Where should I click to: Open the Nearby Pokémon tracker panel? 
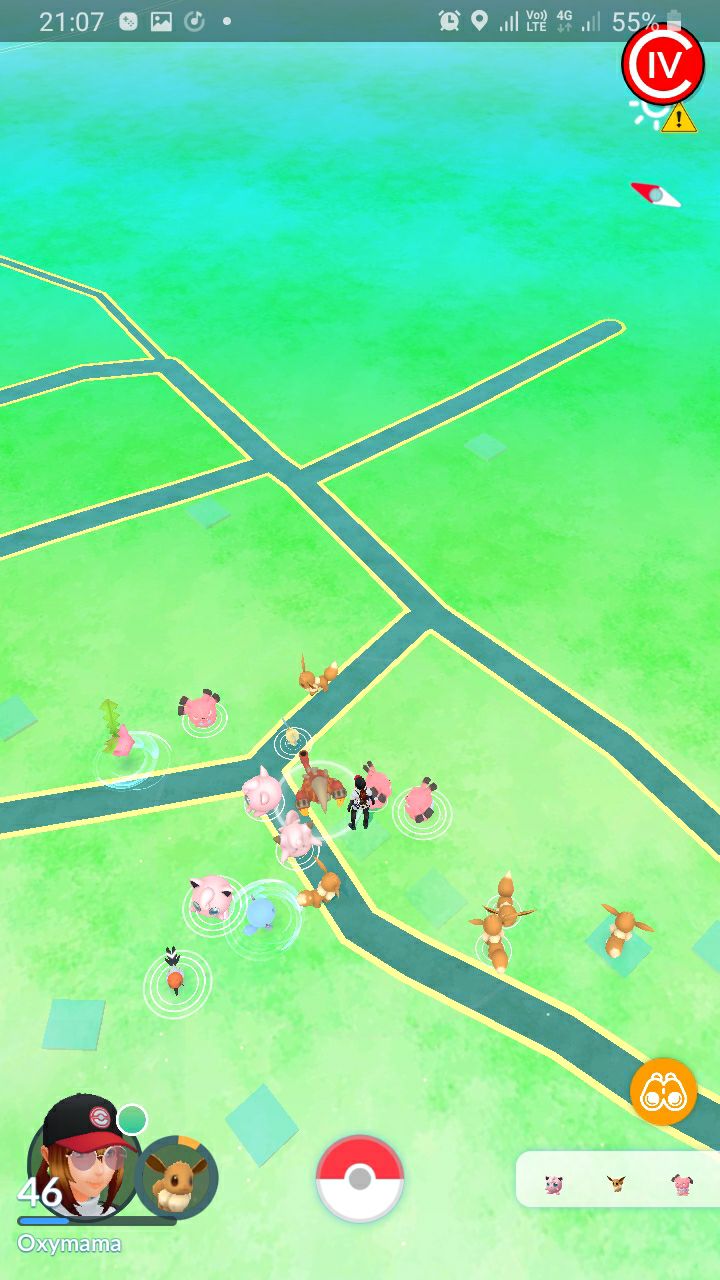tap(617, 1180)
